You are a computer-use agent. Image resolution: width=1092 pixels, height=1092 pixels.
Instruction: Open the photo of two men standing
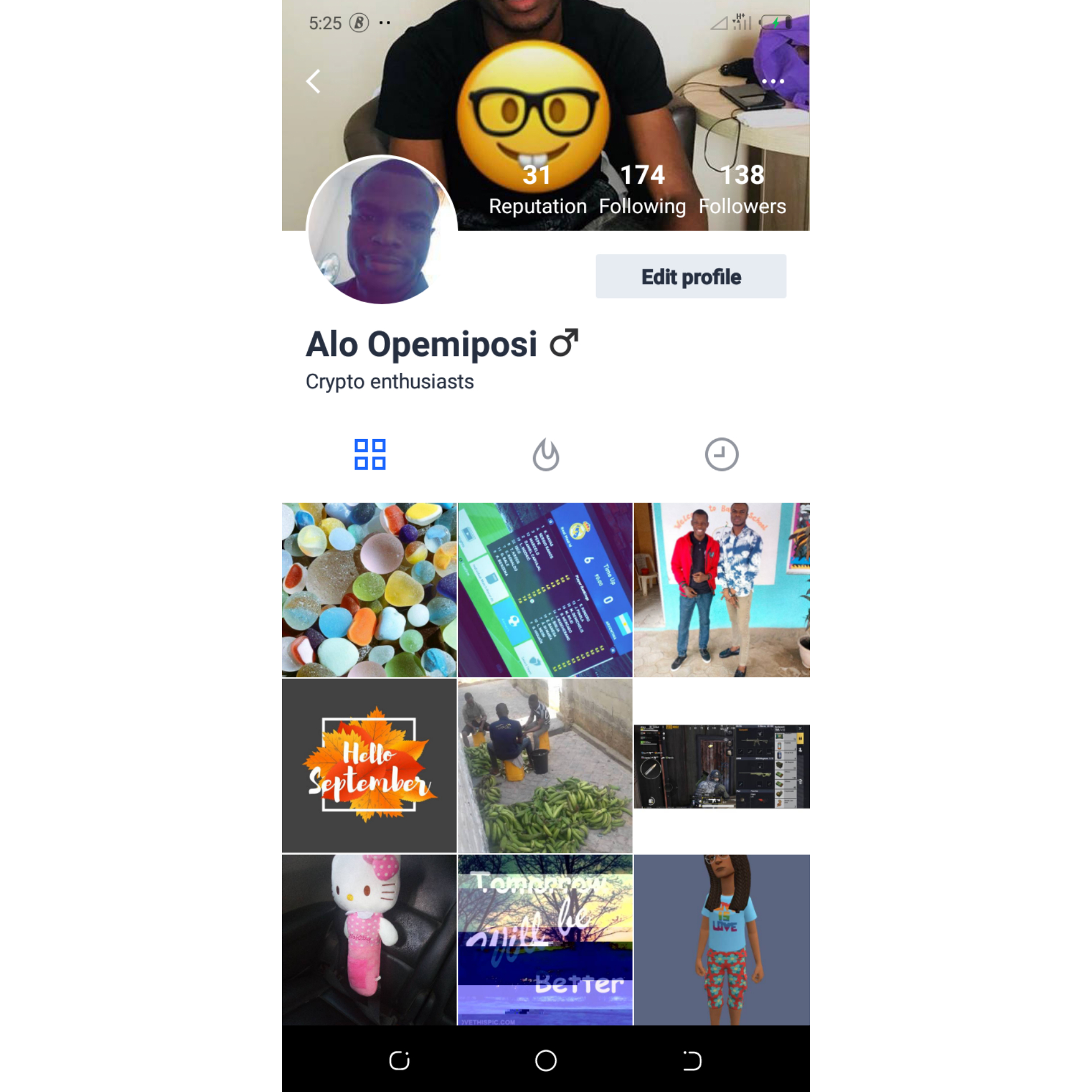[x=722, y=590]
